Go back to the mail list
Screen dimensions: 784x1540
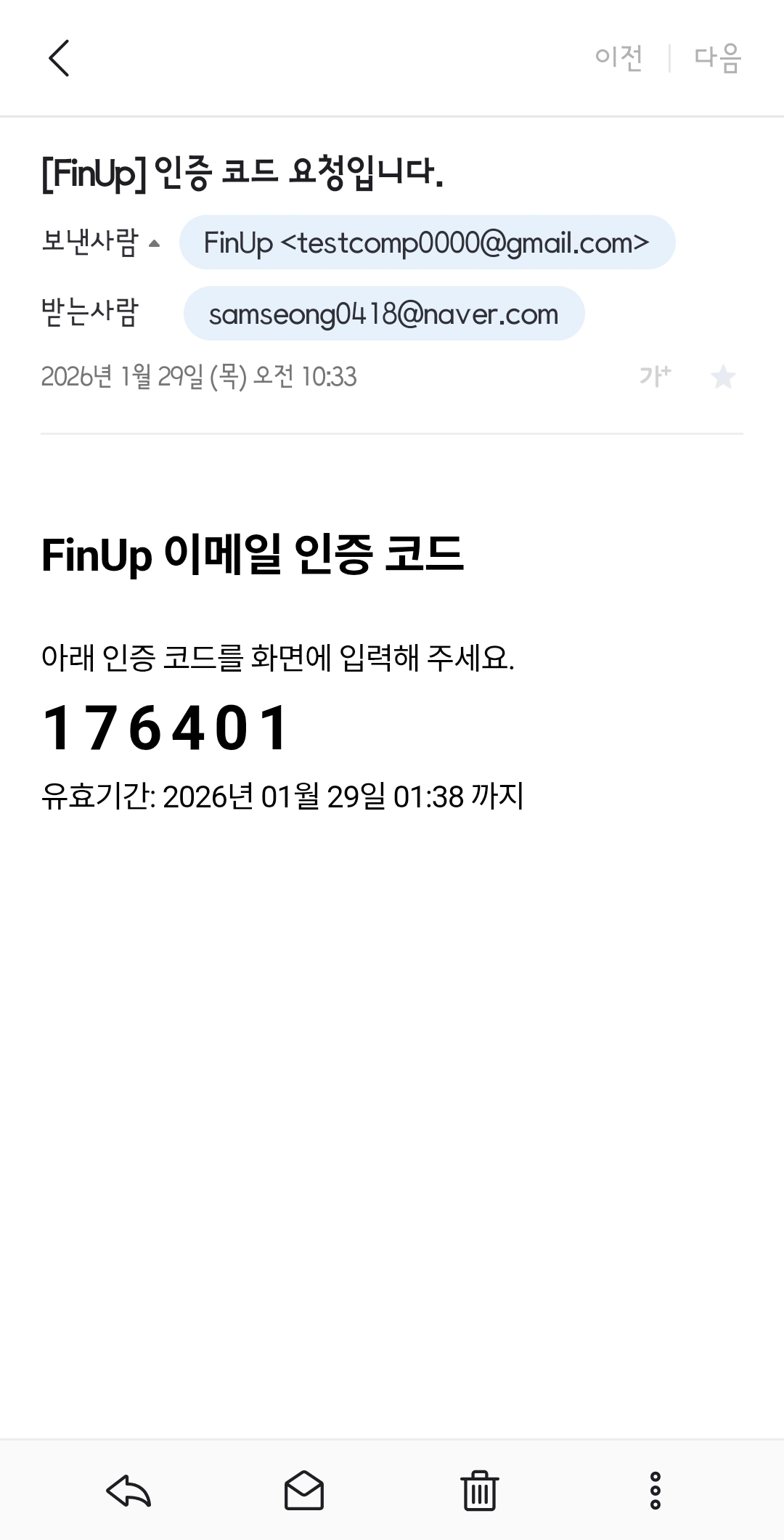pos(59,58)
